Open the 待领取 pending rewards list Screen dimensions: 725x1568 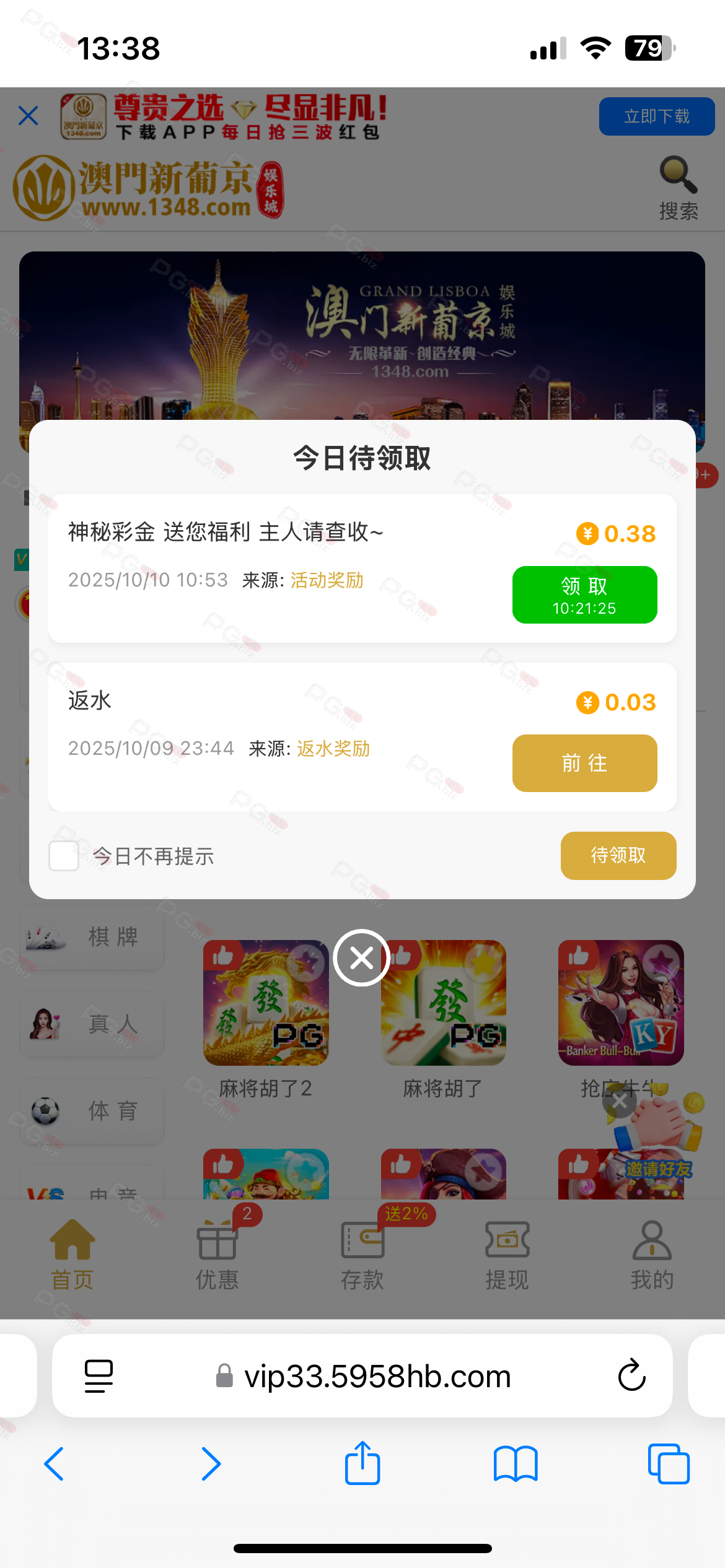coord(618,855)
